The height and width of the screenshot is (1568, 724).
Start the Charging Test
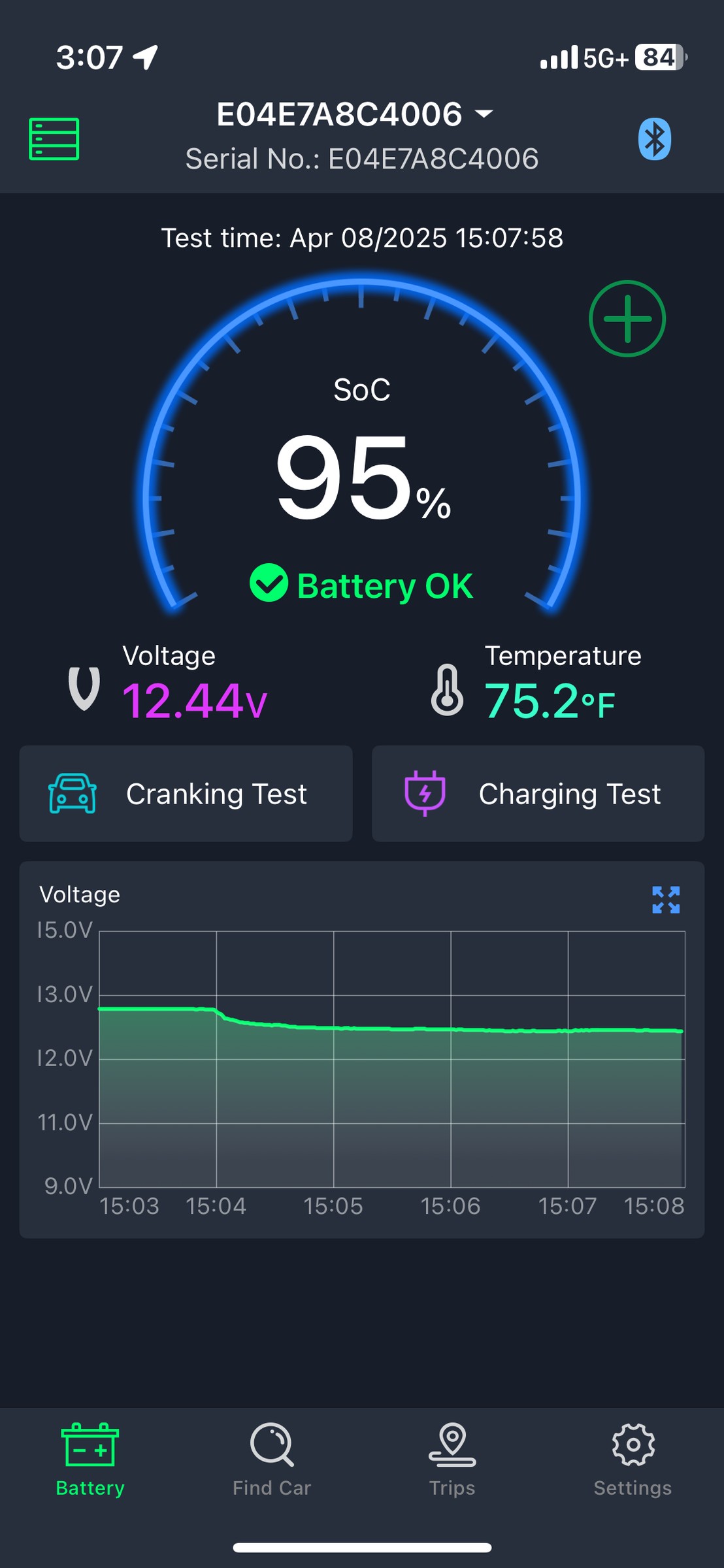(538, 794)
